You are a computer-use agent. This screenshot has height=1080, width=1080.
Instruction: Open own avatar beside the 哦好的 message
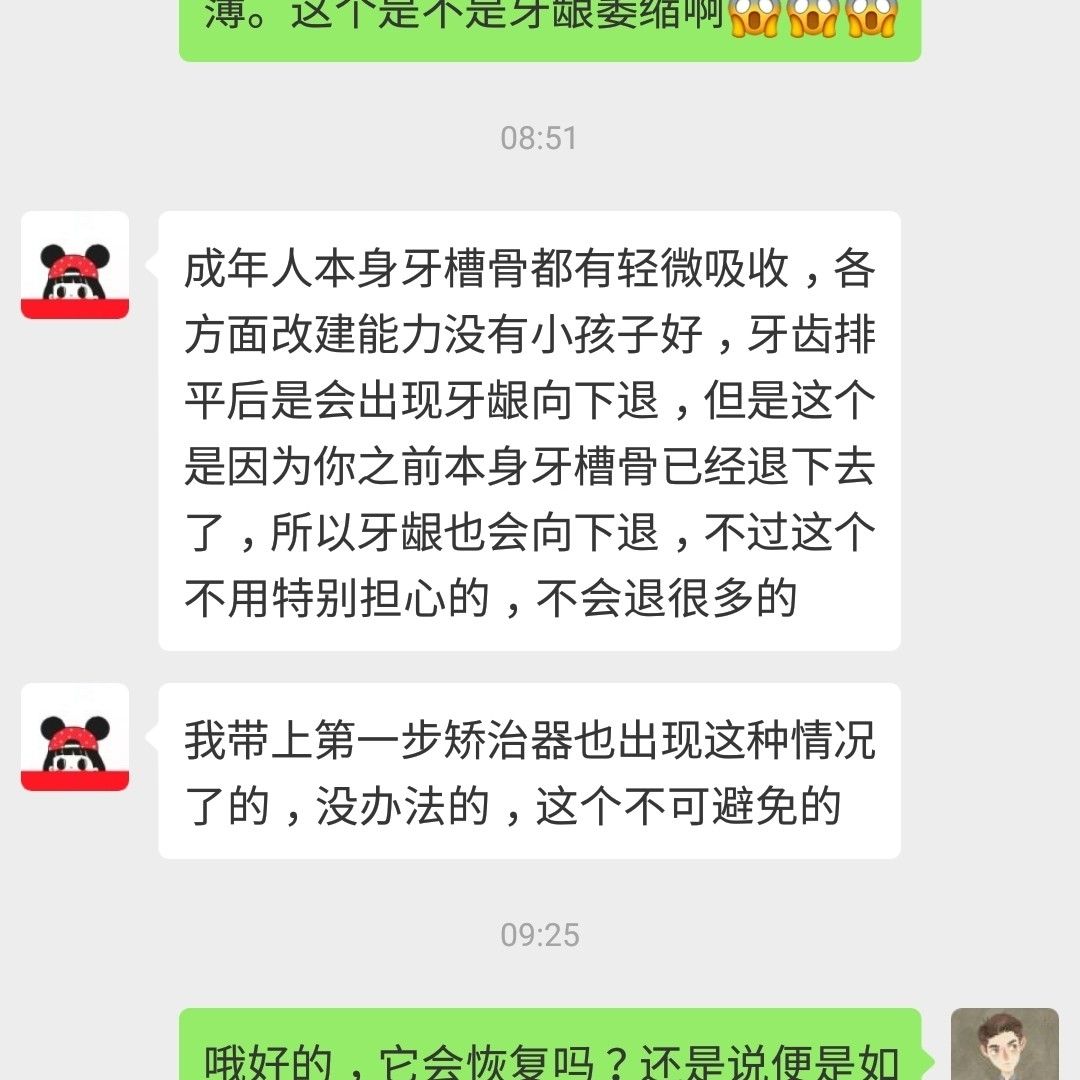[x=1004, y=1044]
